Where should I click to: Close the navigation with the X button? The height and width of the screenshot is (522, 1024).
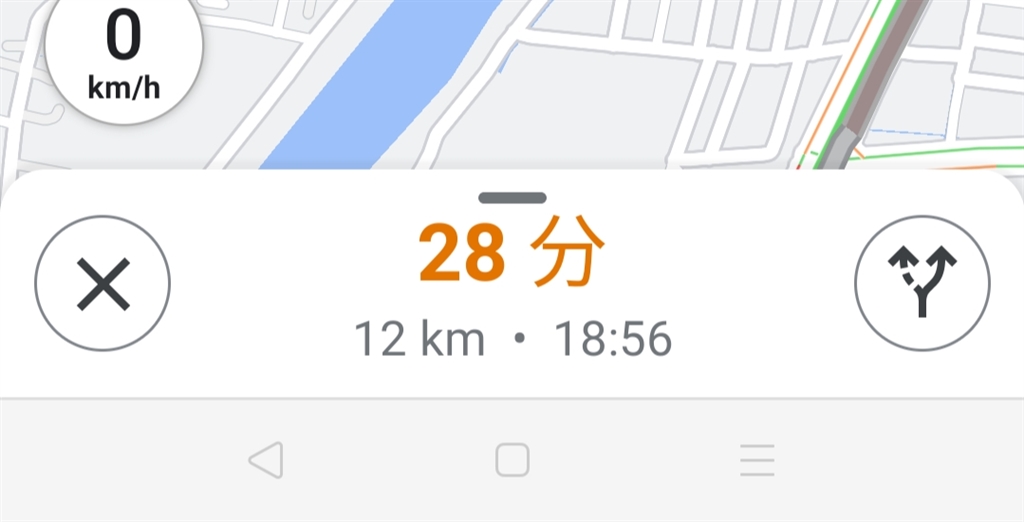[x=103, y=284]
